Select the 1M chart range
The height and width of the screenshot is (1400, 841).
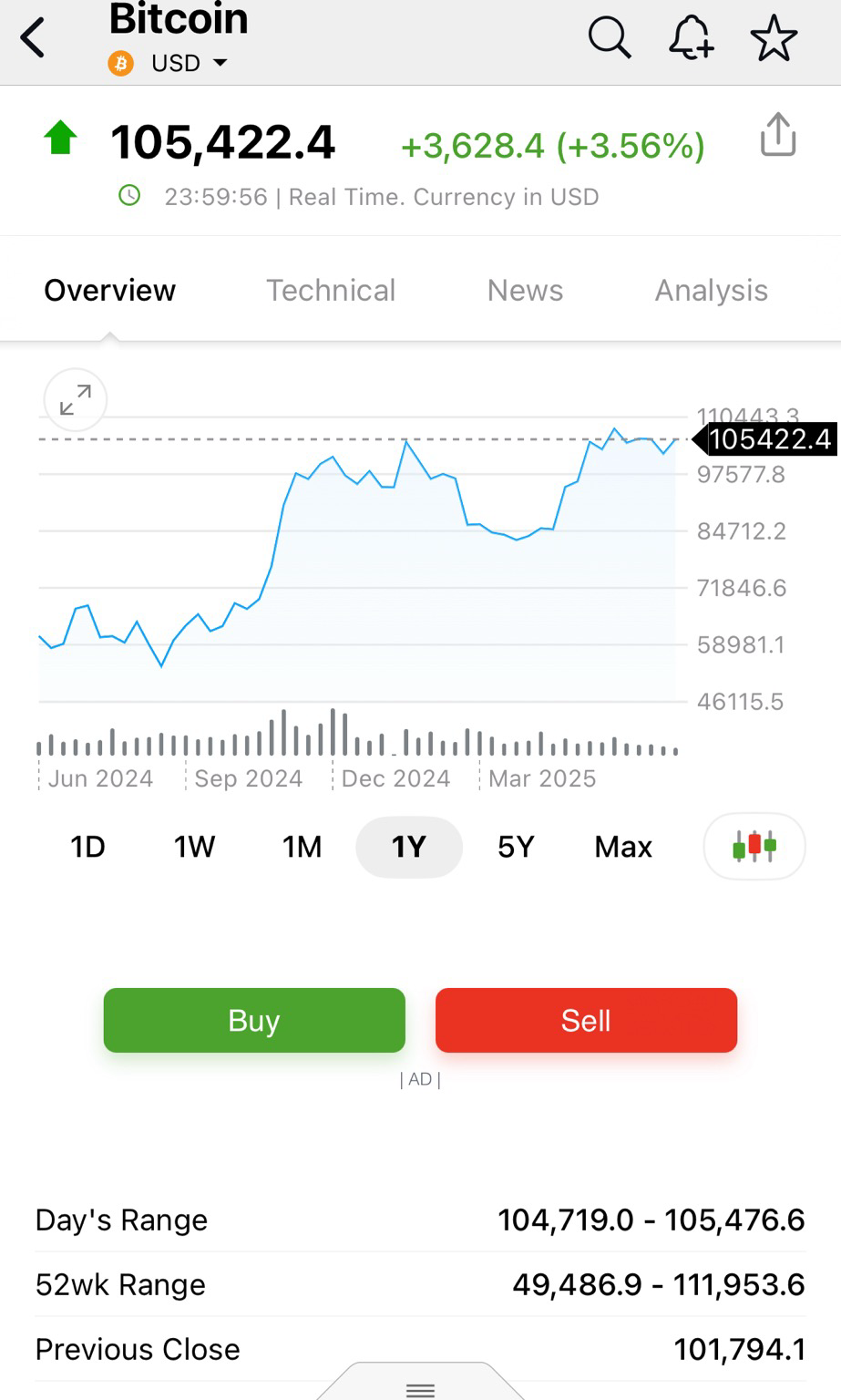(302, 847)
